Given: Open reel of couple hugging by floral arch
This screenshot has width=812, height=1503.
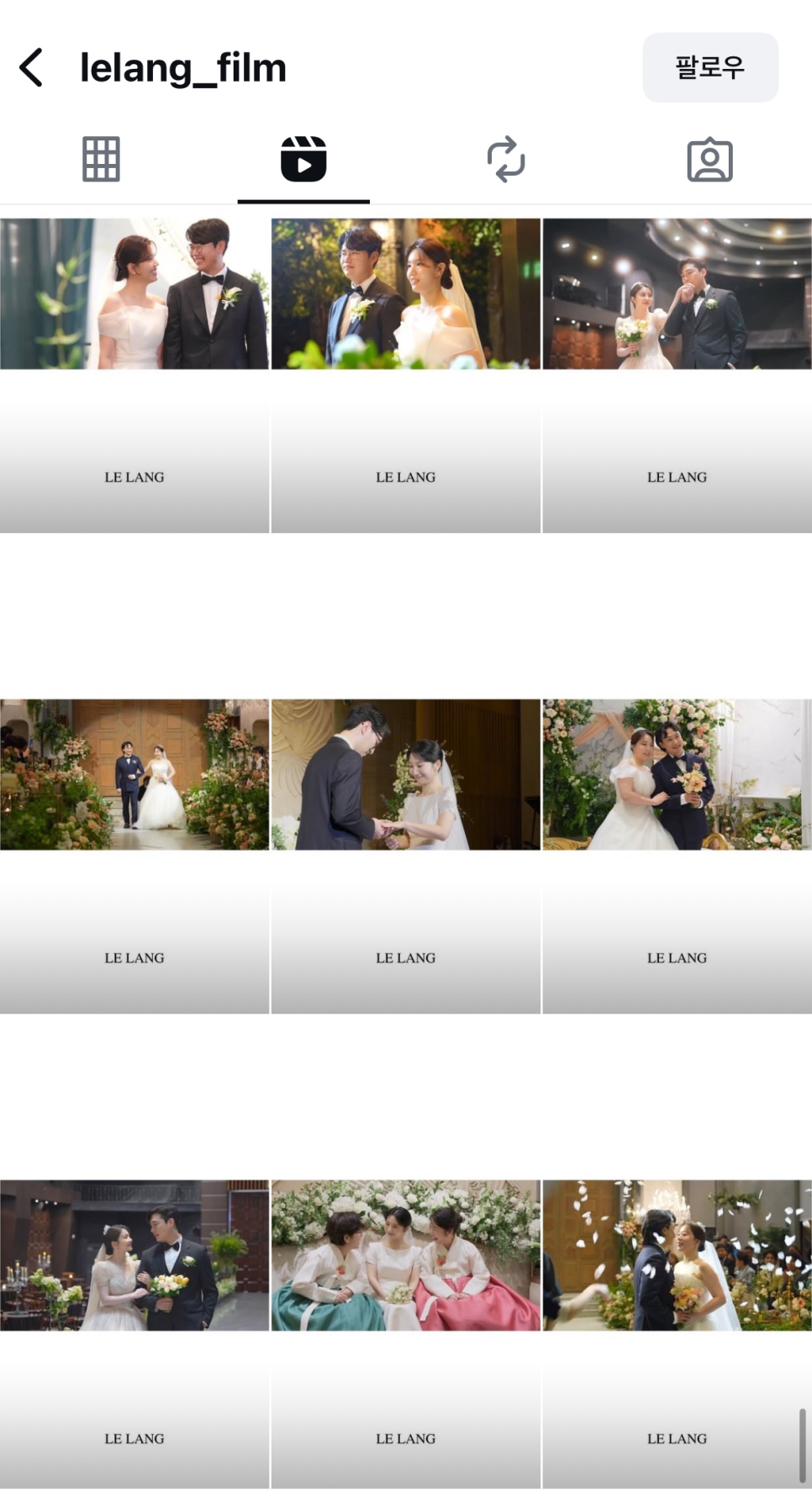Looking at the screenshot, I should 677,856.
